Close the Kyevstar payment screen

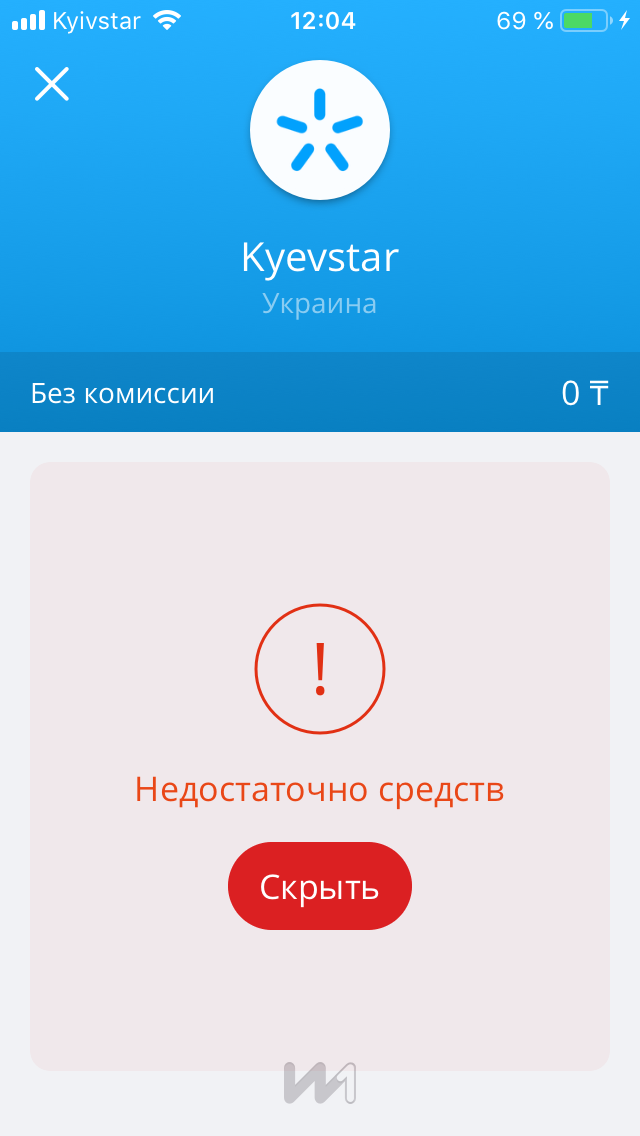[52, 84]
